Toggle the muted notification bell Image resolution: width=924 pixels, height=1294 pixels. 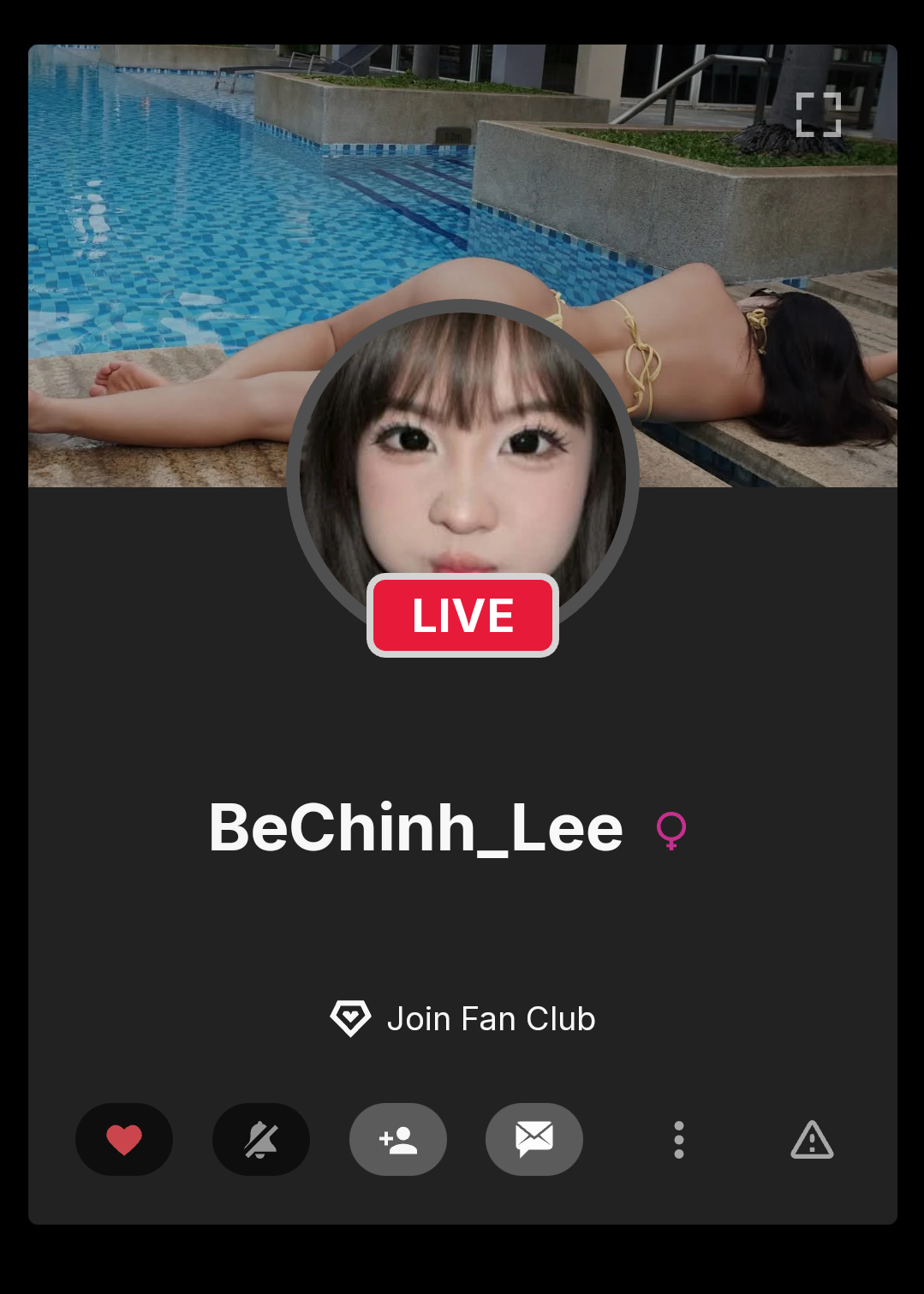tap(261, 1140)
